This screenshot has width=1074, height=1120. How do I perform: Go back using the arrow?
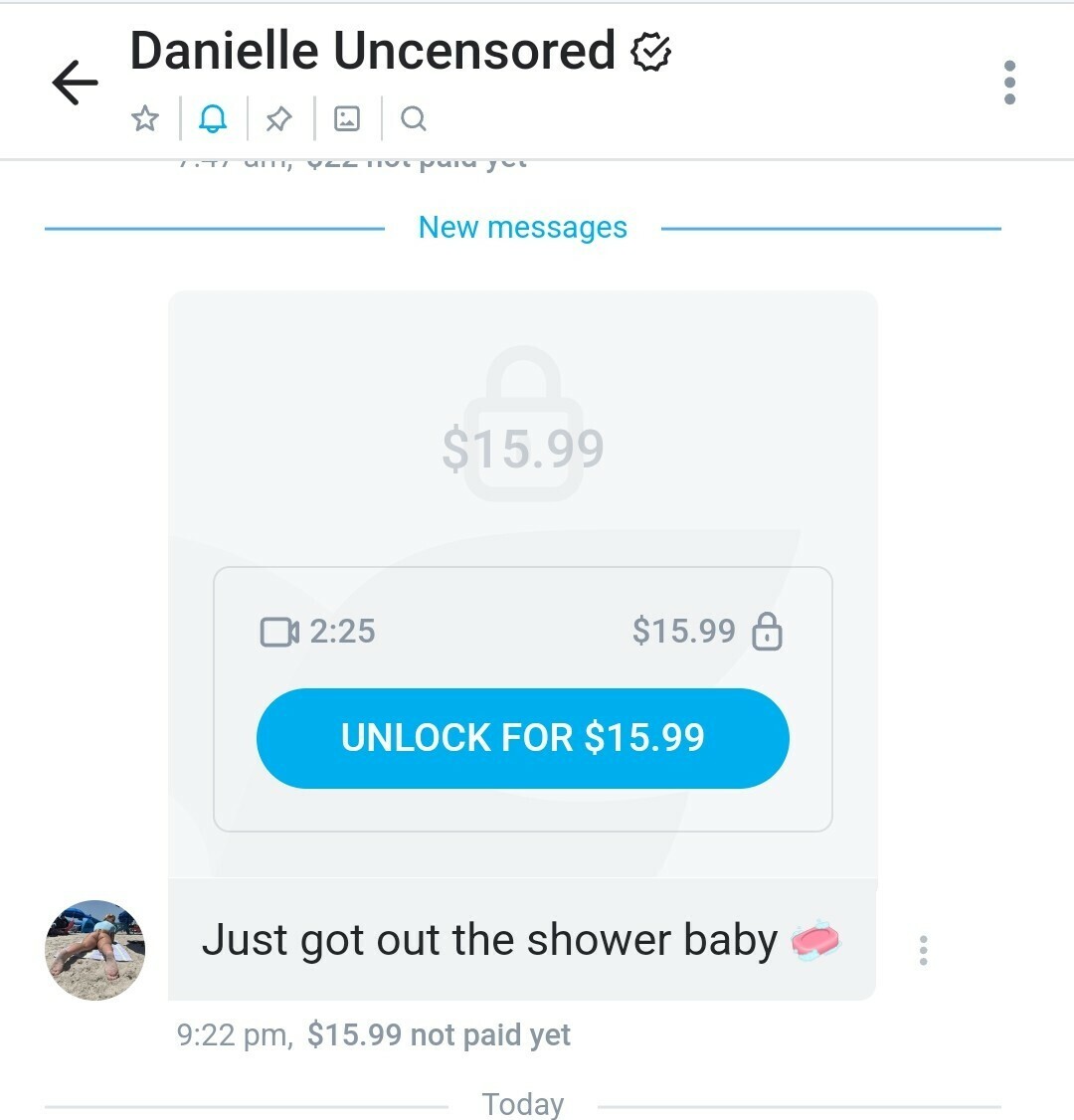(x=76, y=82)
